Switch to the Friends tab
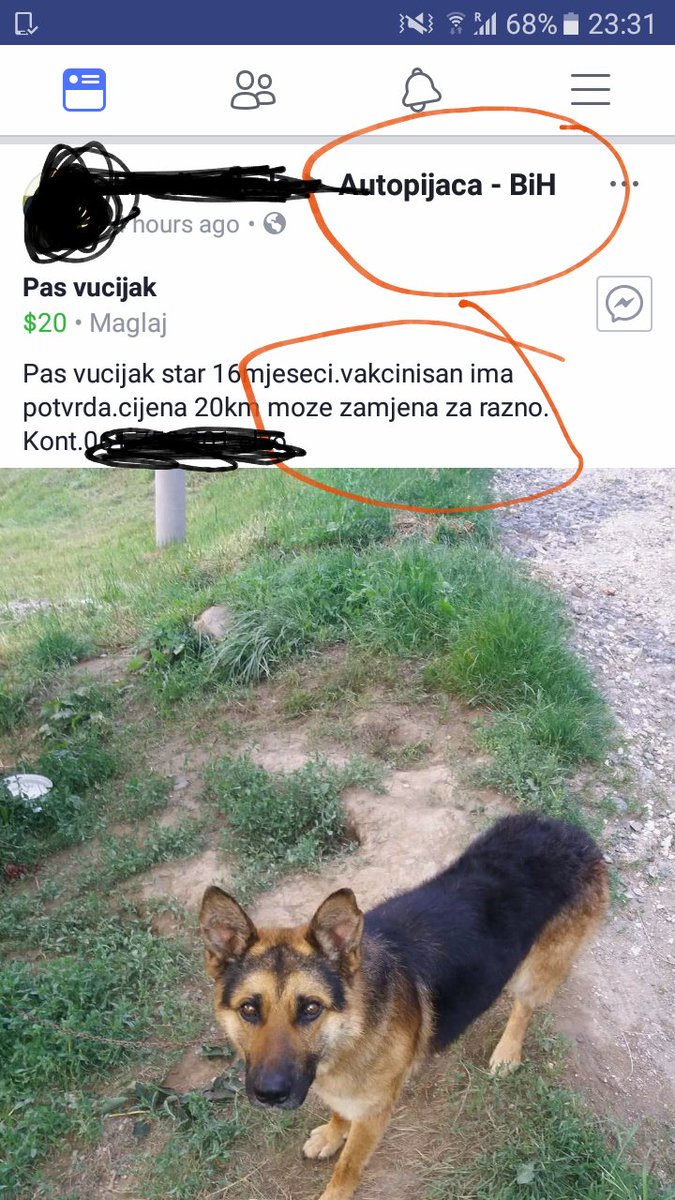Screen dimensions: 675x1200 click(x=252, y=90)
